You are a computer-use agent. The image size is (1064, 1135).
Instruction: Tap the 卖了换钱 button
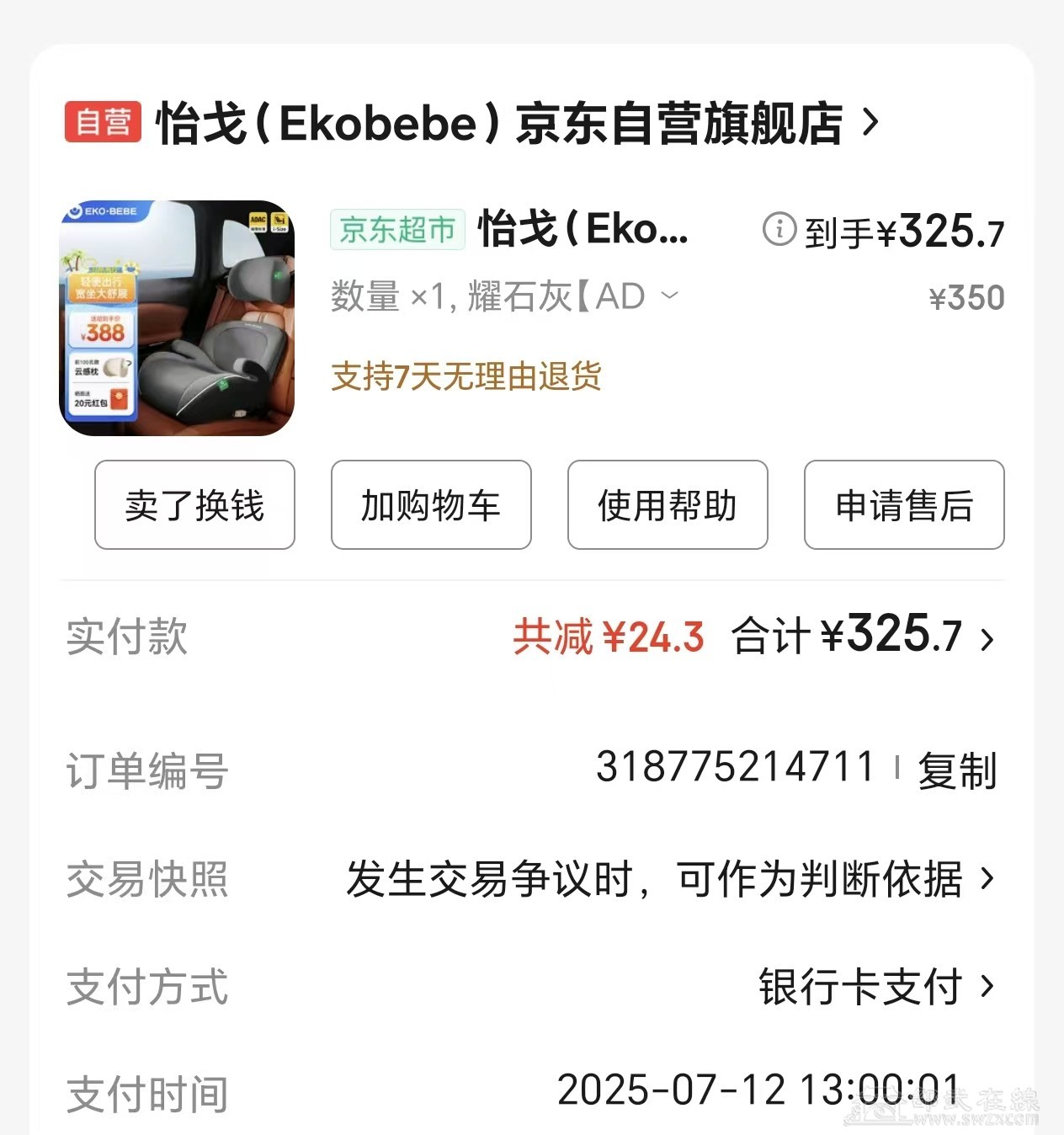point(194,505)
